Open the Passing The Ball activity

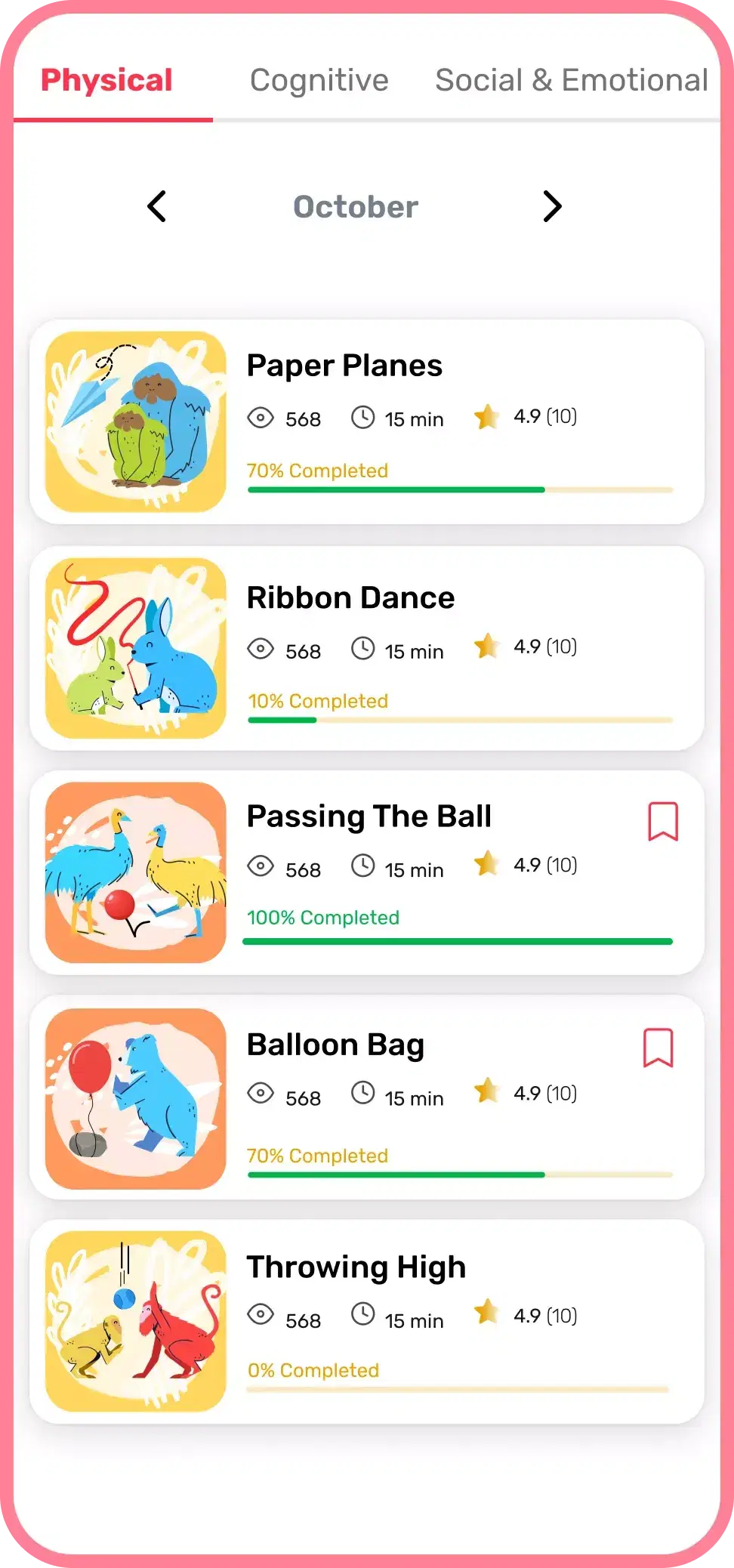(x=369, y=817)
